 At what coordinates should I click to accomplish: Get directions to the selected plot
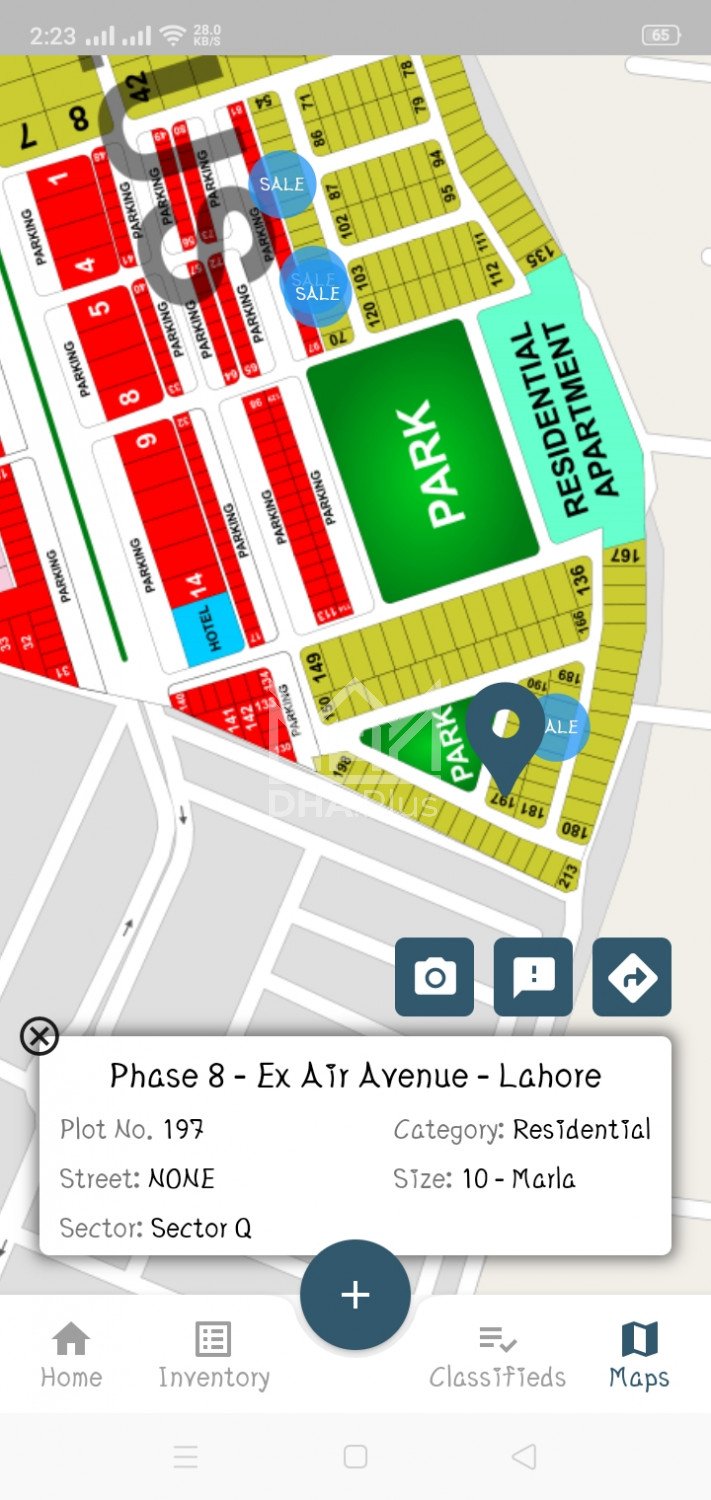632,977
